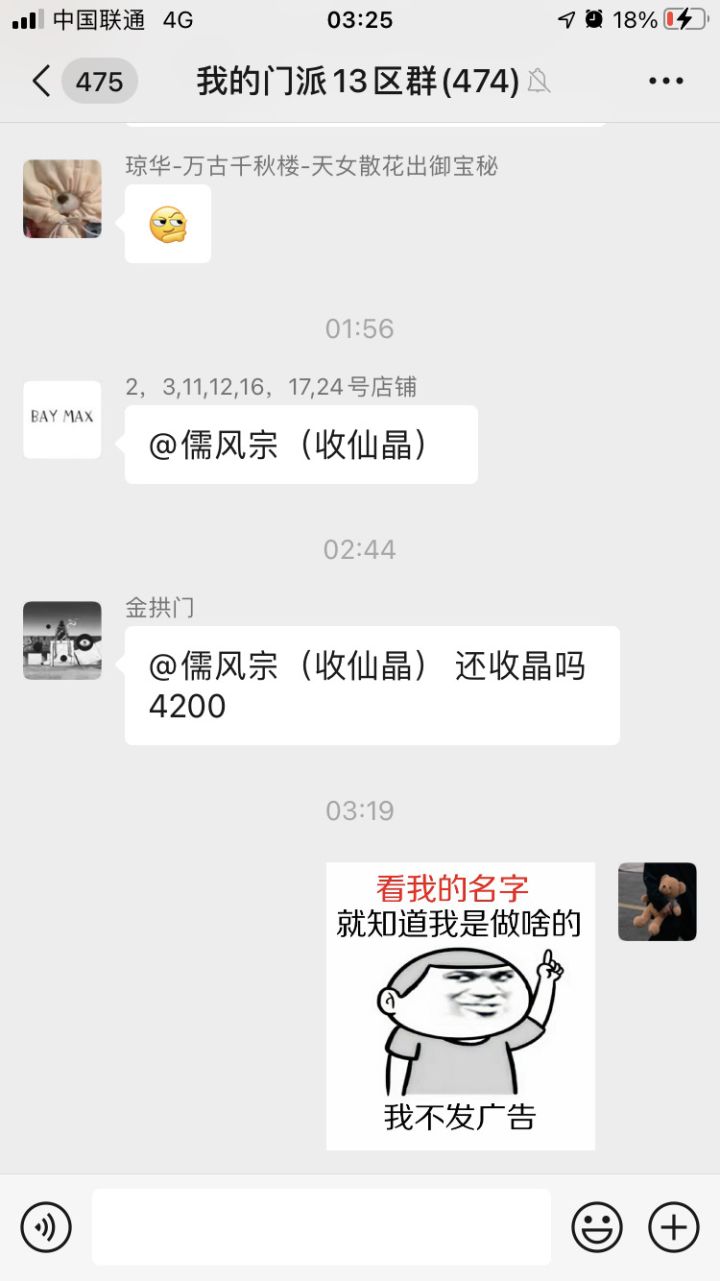Open the BAY MAX avatar profile
Image resolution: width=720 pixels, height=1281 pixels.
point(62,420)
